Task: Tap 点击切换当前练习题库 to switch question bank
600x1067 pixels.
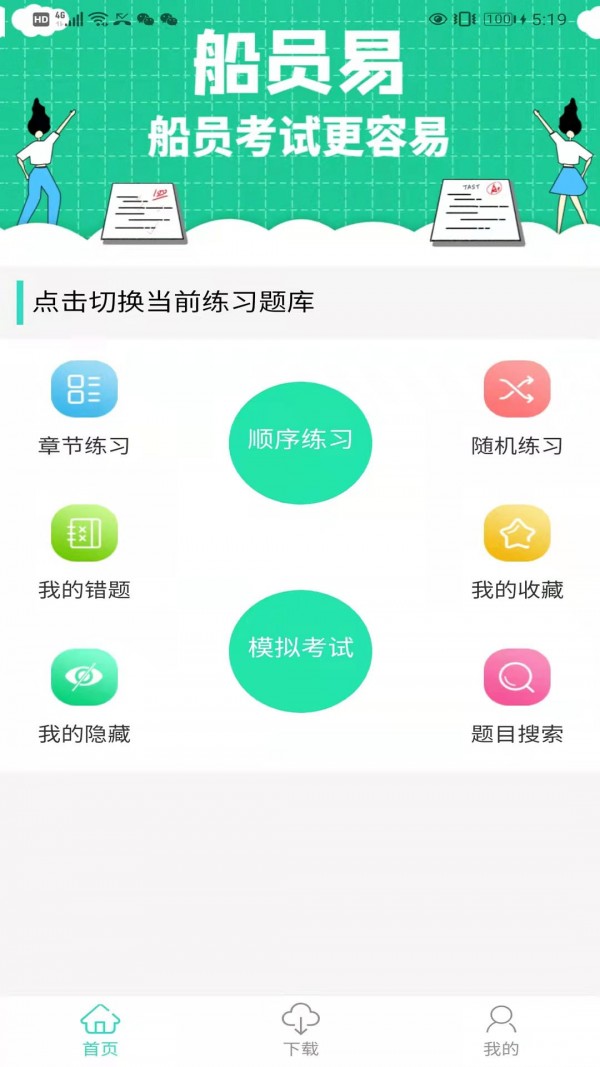Action: 174,302
